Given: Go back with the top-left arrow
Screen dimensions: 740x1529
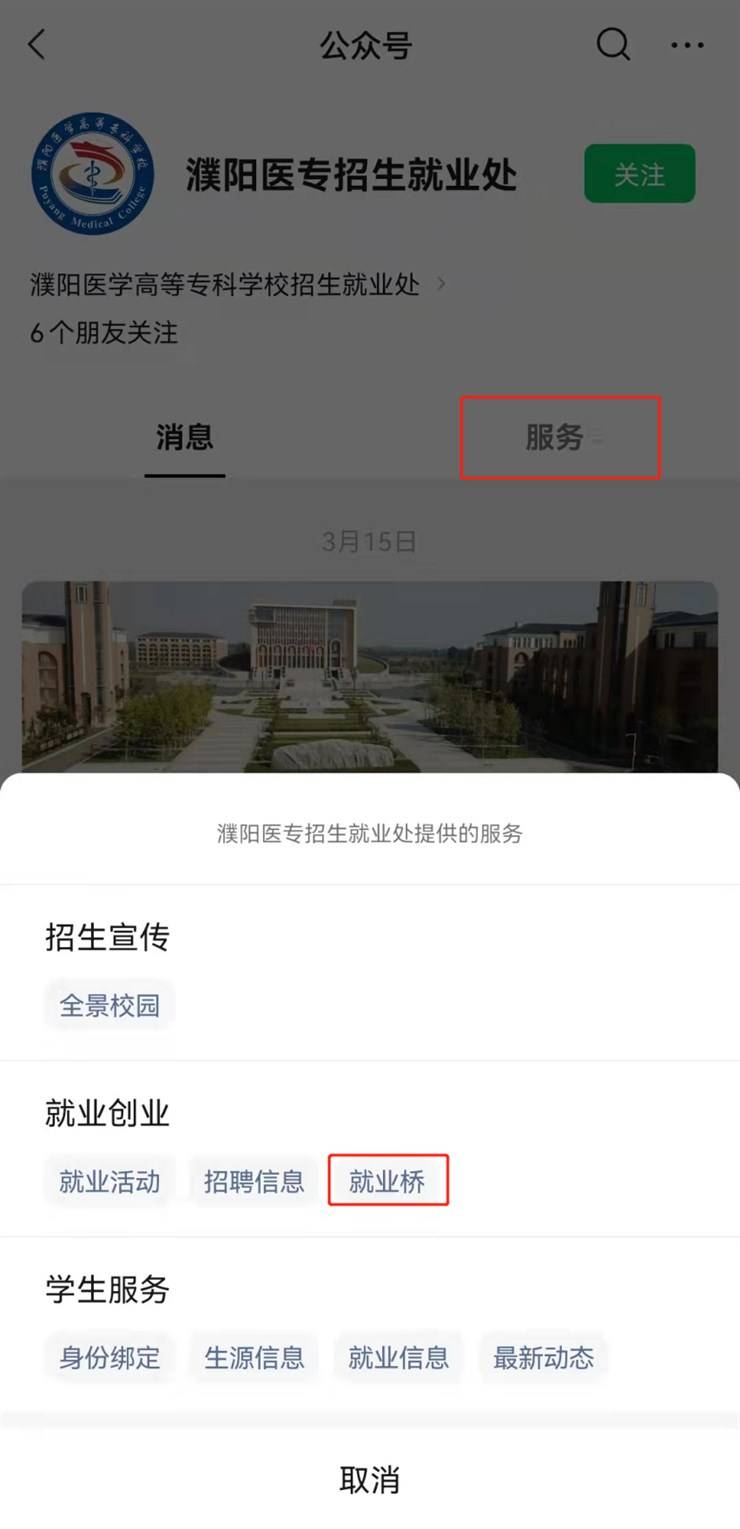Looking at the screenshot, I should [37, 45].
